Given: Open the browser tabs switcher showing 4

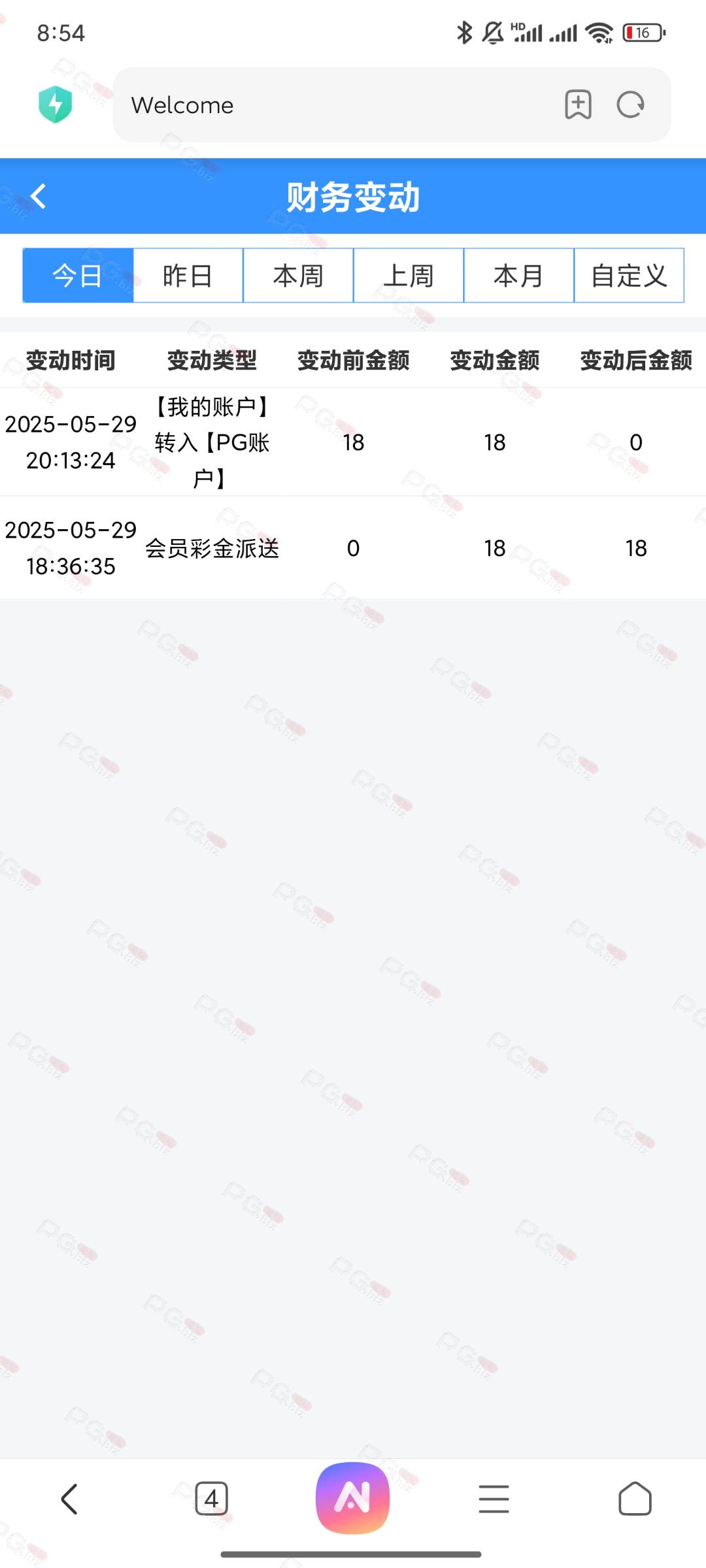Looking at the screenshot, I should [211, 1498].
